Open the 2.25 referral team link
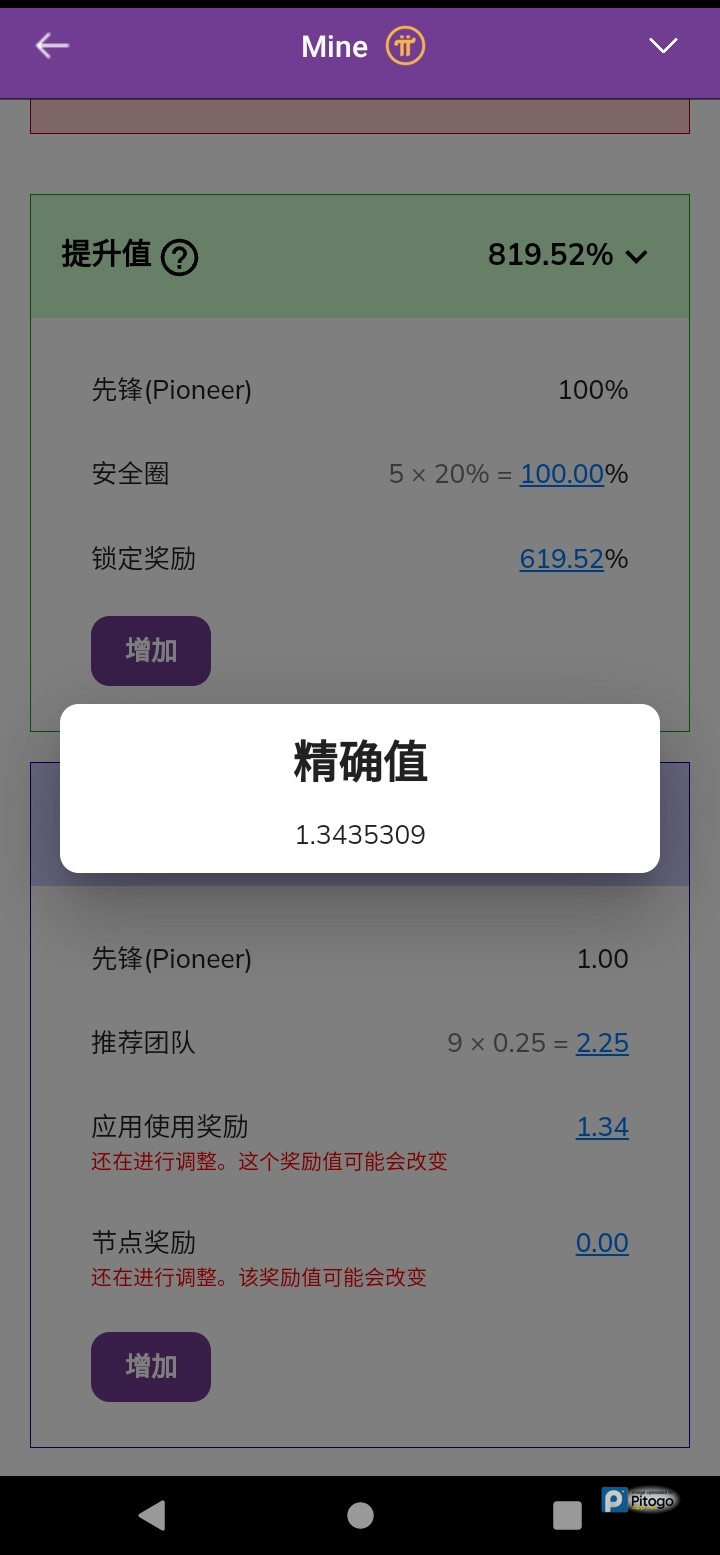 [602, 1043]
